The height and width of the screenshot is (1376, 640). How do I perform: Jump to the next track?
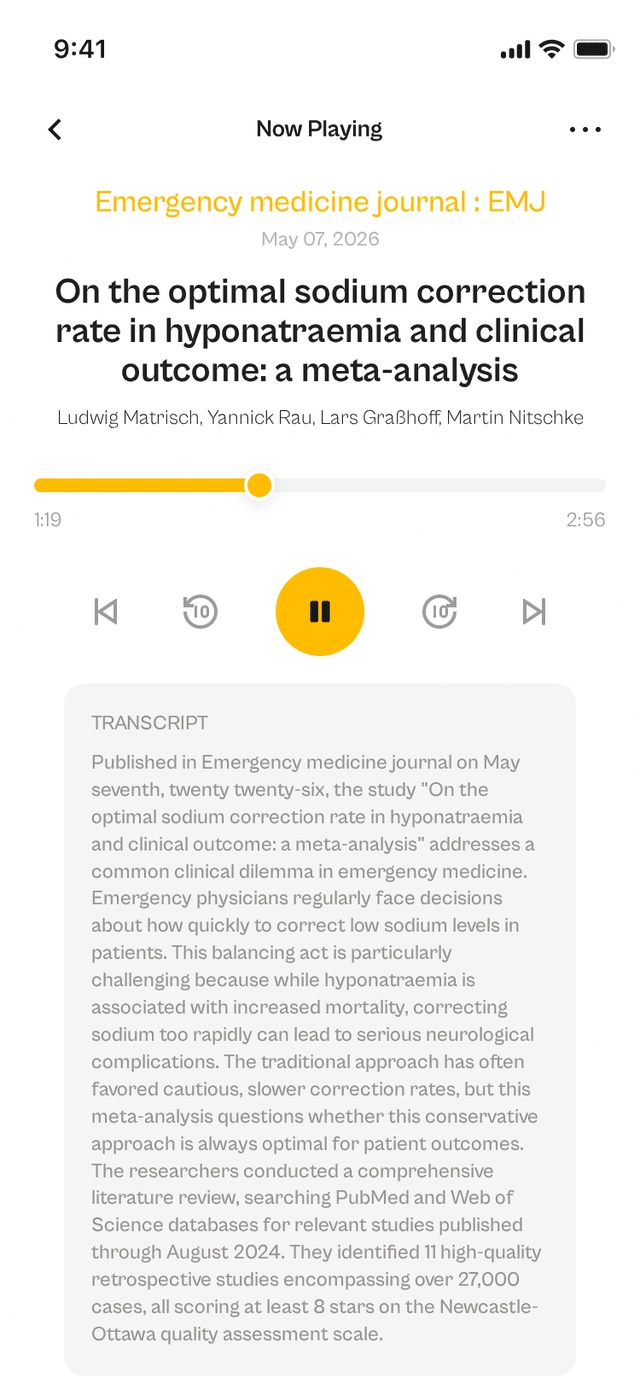click(x=535, y=611)
